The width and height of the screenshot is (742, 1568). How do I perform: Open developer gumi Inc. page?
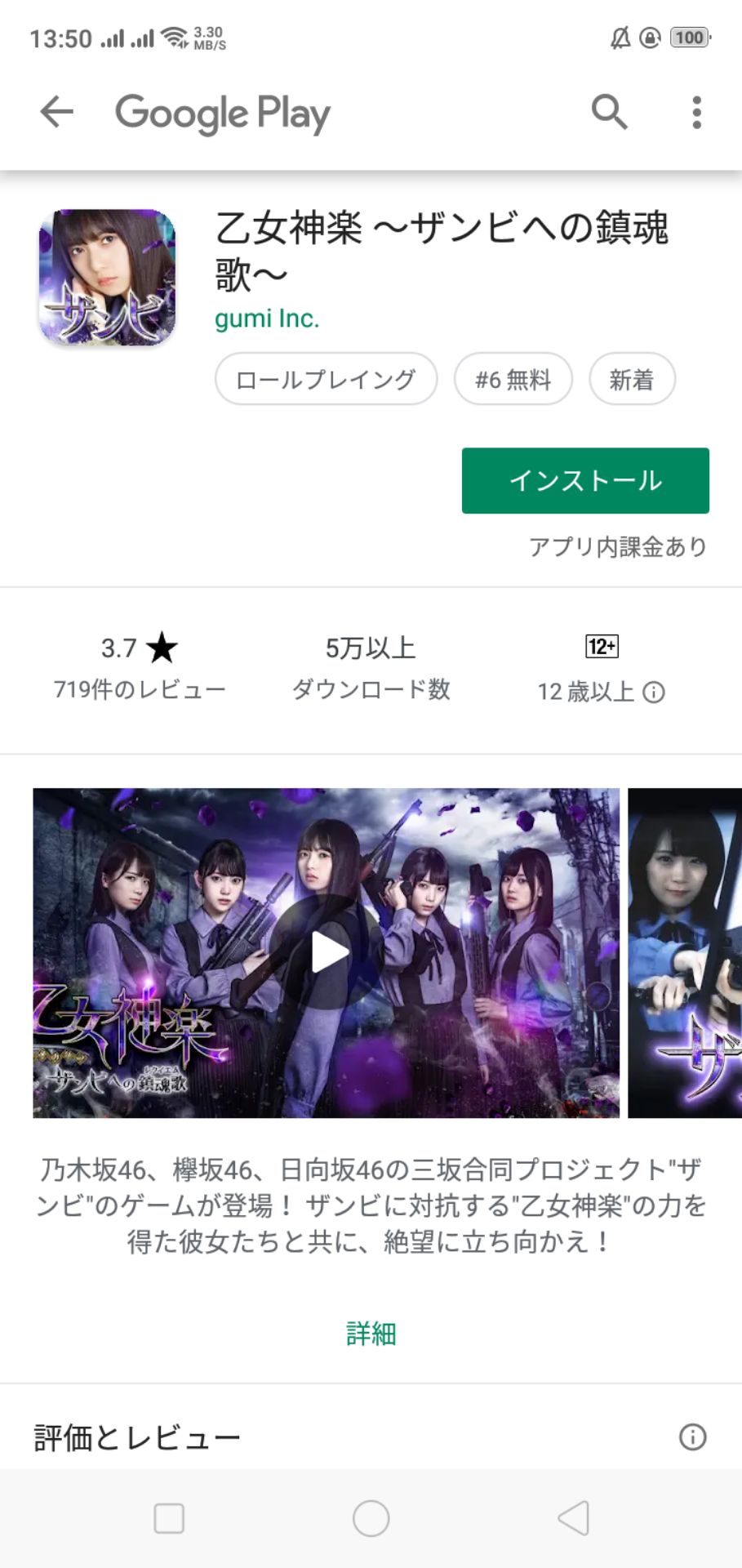(x=267, y=318)
